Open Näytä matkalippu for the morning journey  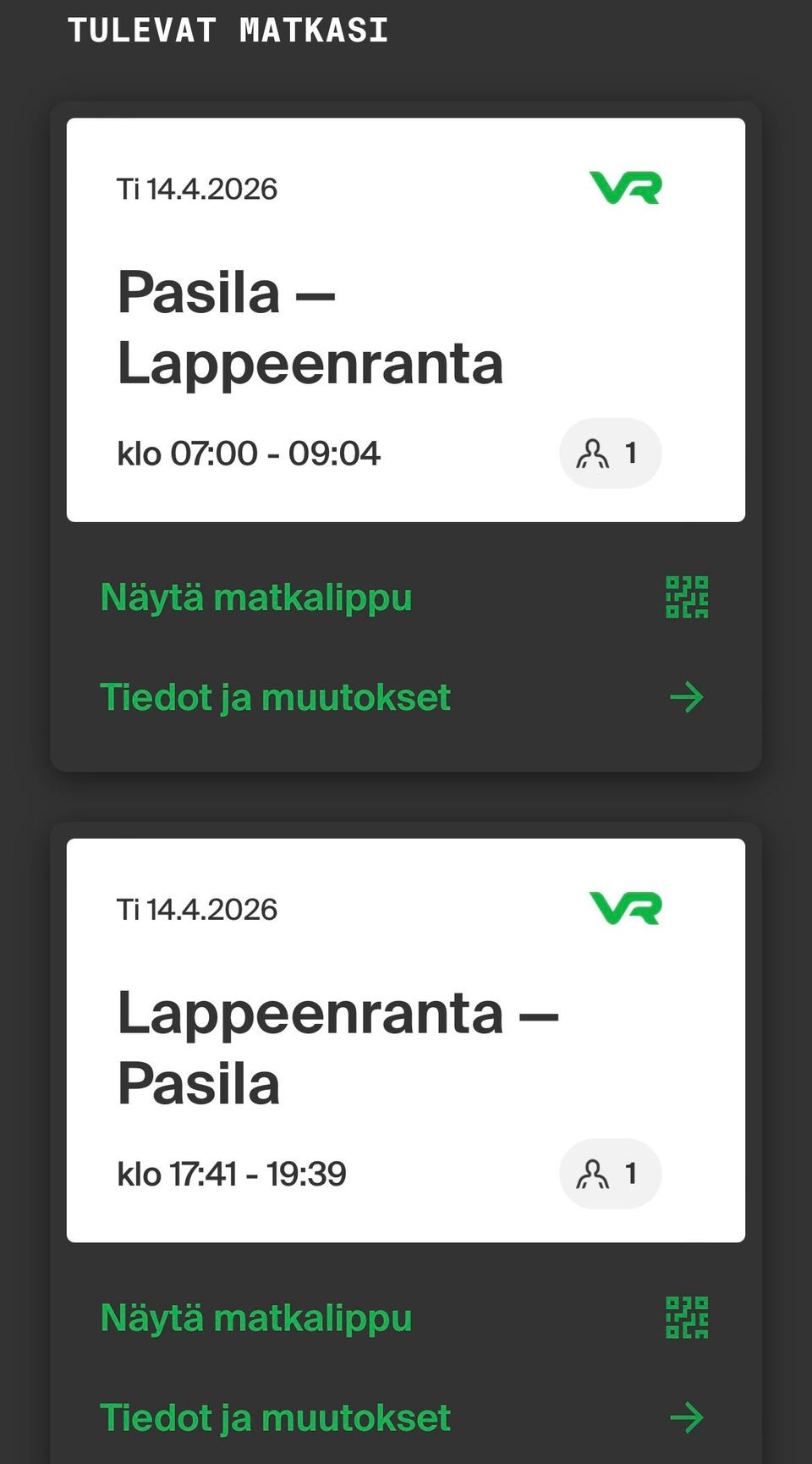pos(255,597)
